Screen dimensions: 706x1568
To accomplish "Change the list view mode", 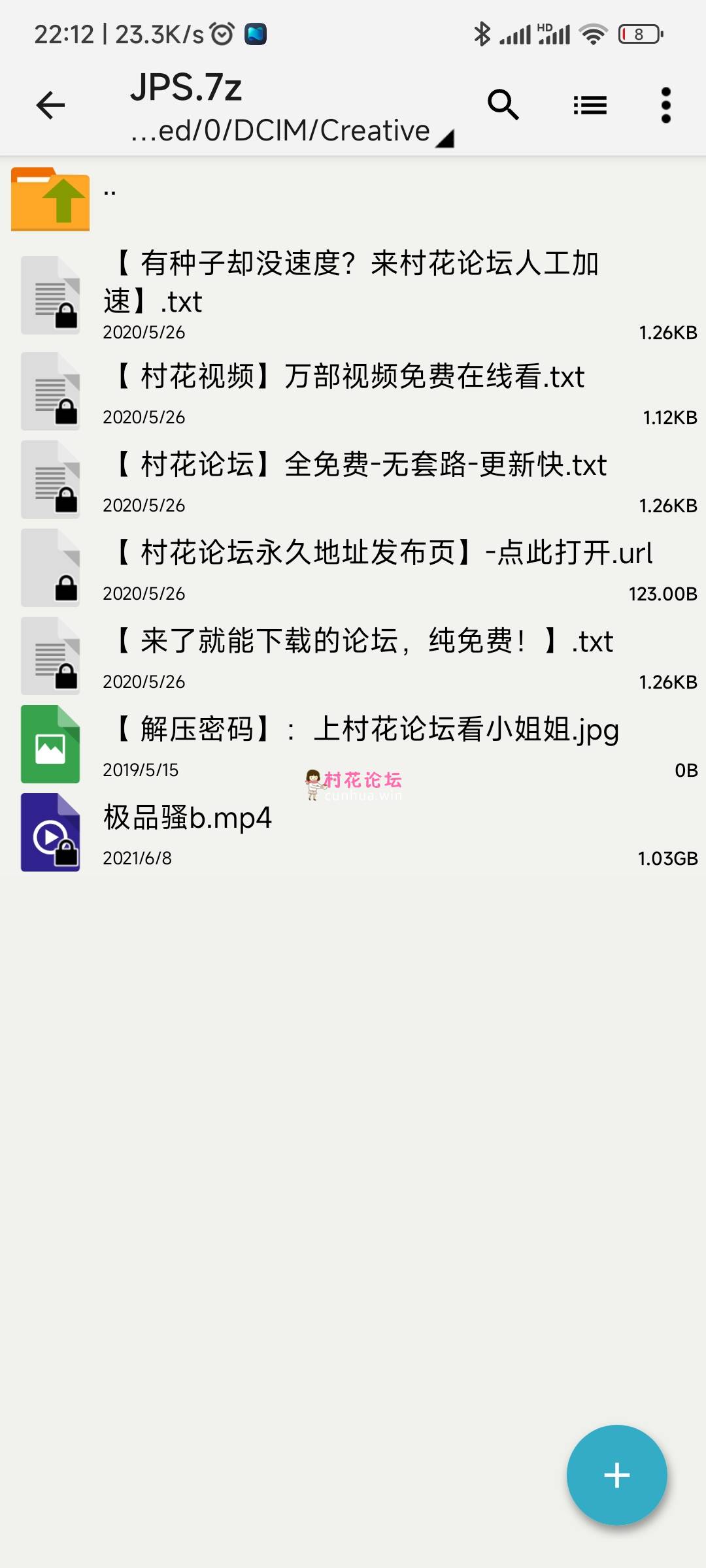I will point(590,105).
